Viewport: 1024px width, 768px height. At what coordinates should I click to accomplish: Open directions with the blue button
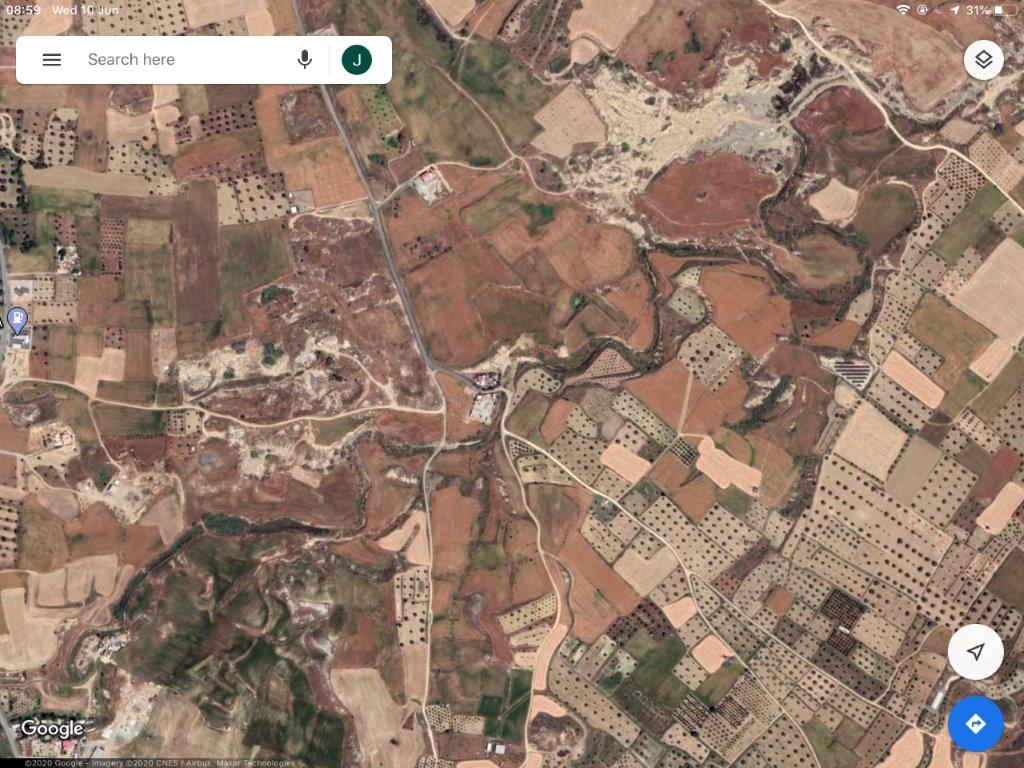[x=976, y=723]
